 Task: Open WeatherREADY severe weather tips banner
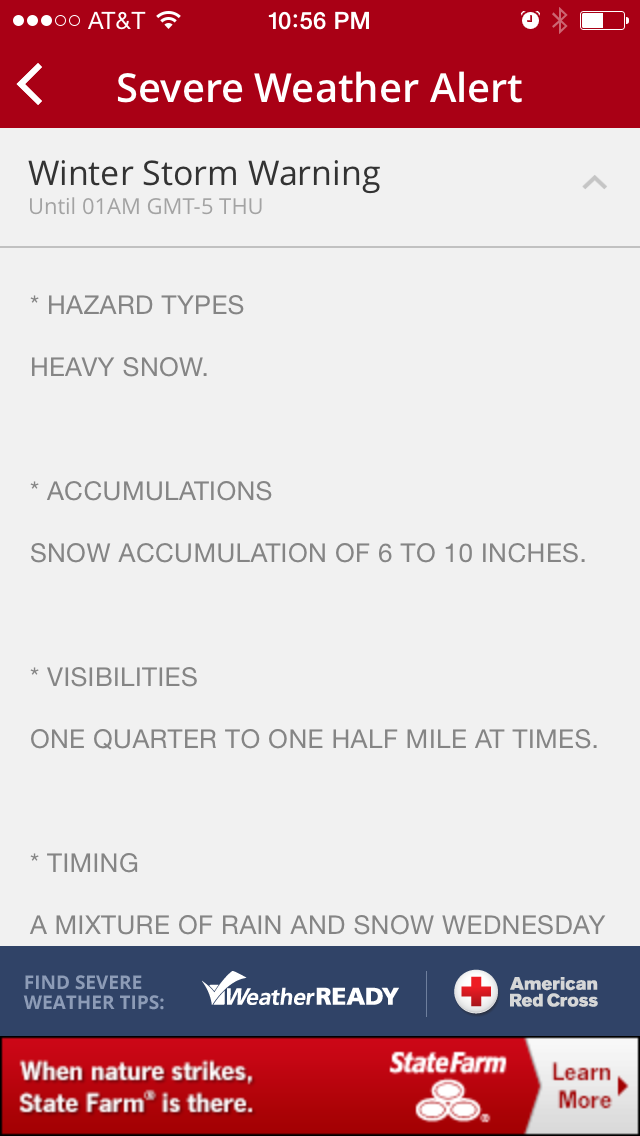[x=301, y=992]
